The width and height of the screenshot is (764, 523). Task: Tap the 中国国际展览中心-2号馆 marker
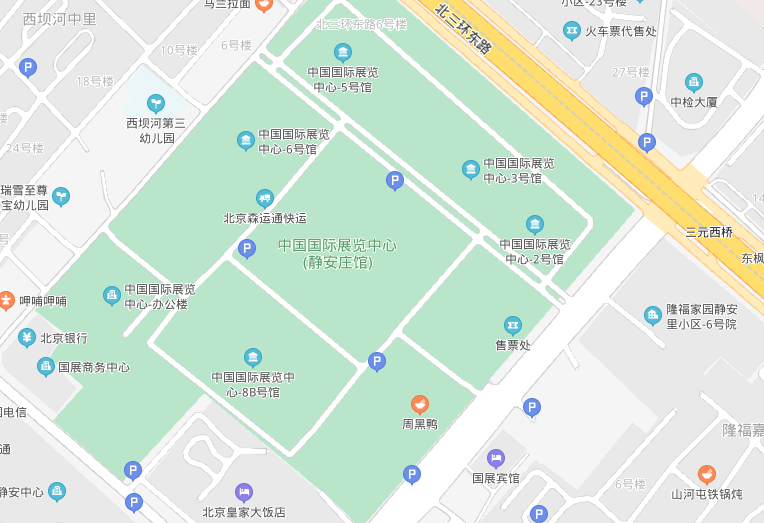535,224
